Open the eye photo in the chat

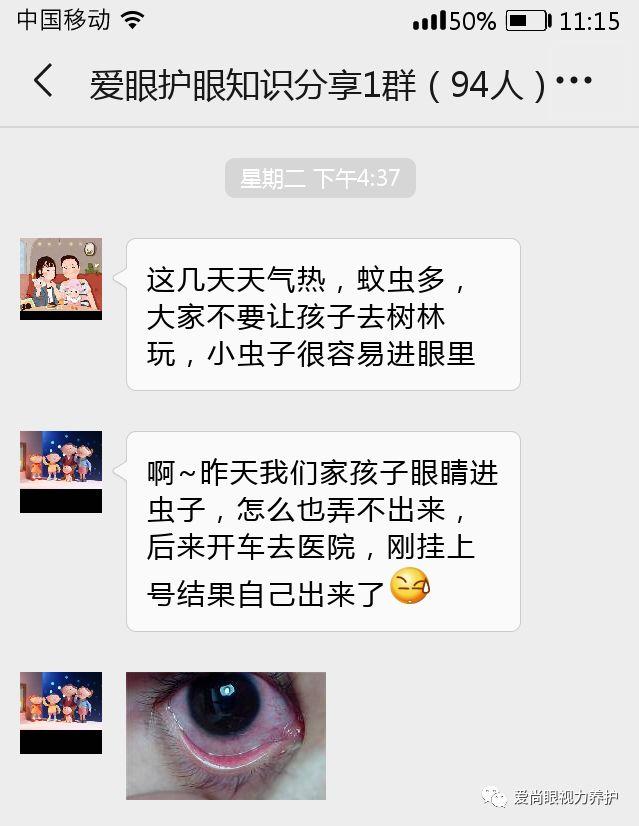click(226, 735)
